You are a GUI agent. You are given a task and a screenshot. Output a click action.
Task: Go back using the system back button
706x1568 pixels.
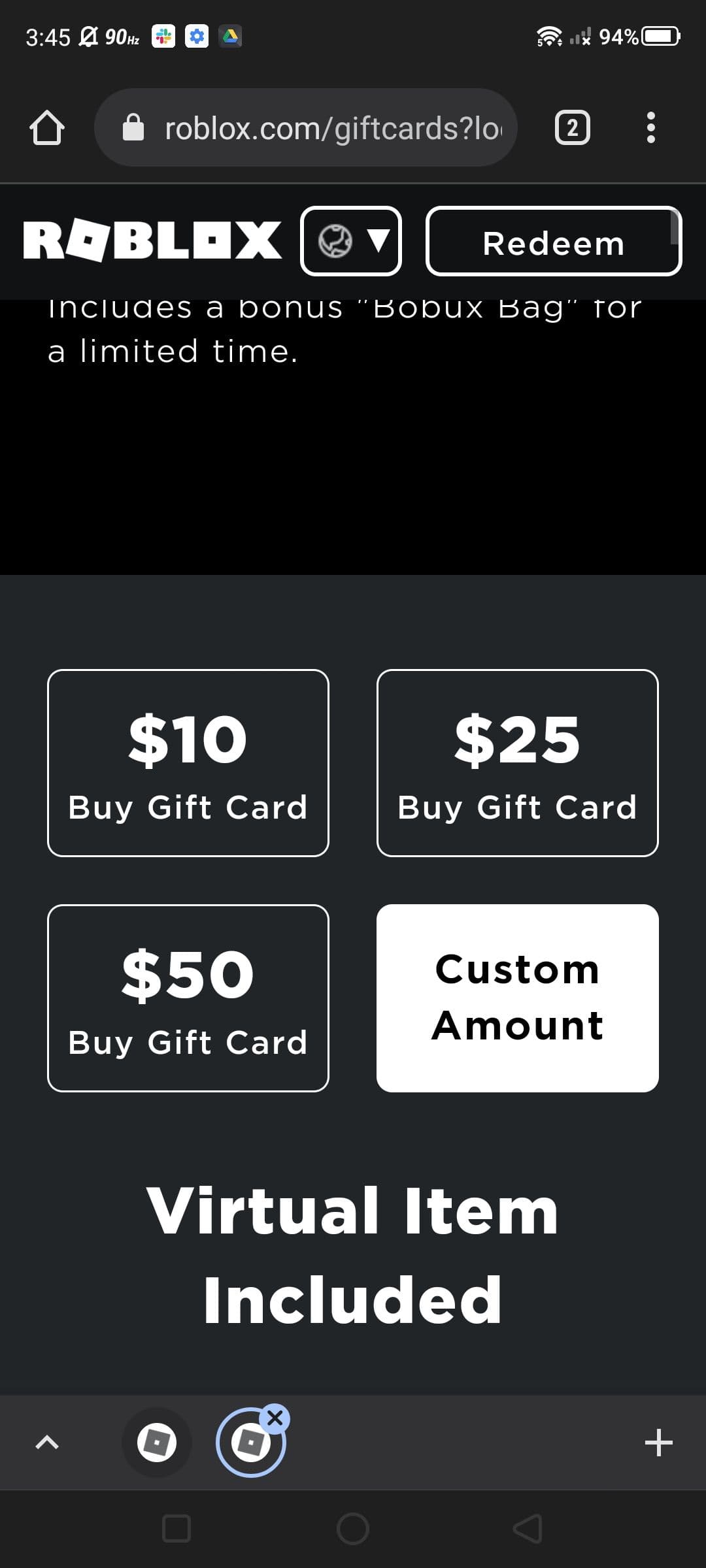click(x=528, y=1528)
